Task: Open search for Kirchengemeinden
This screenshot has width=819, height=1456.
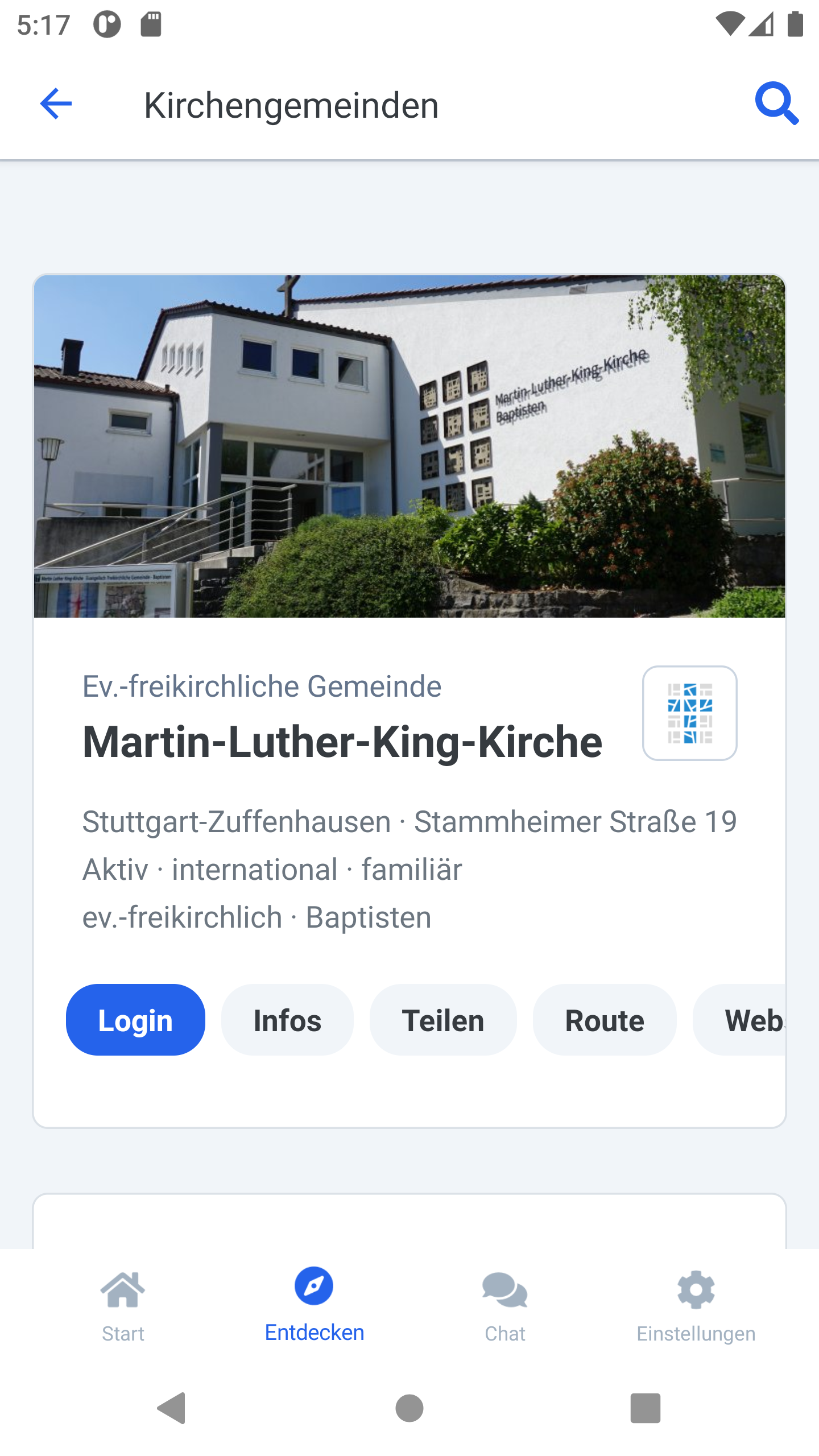Action: coord(776,104)
